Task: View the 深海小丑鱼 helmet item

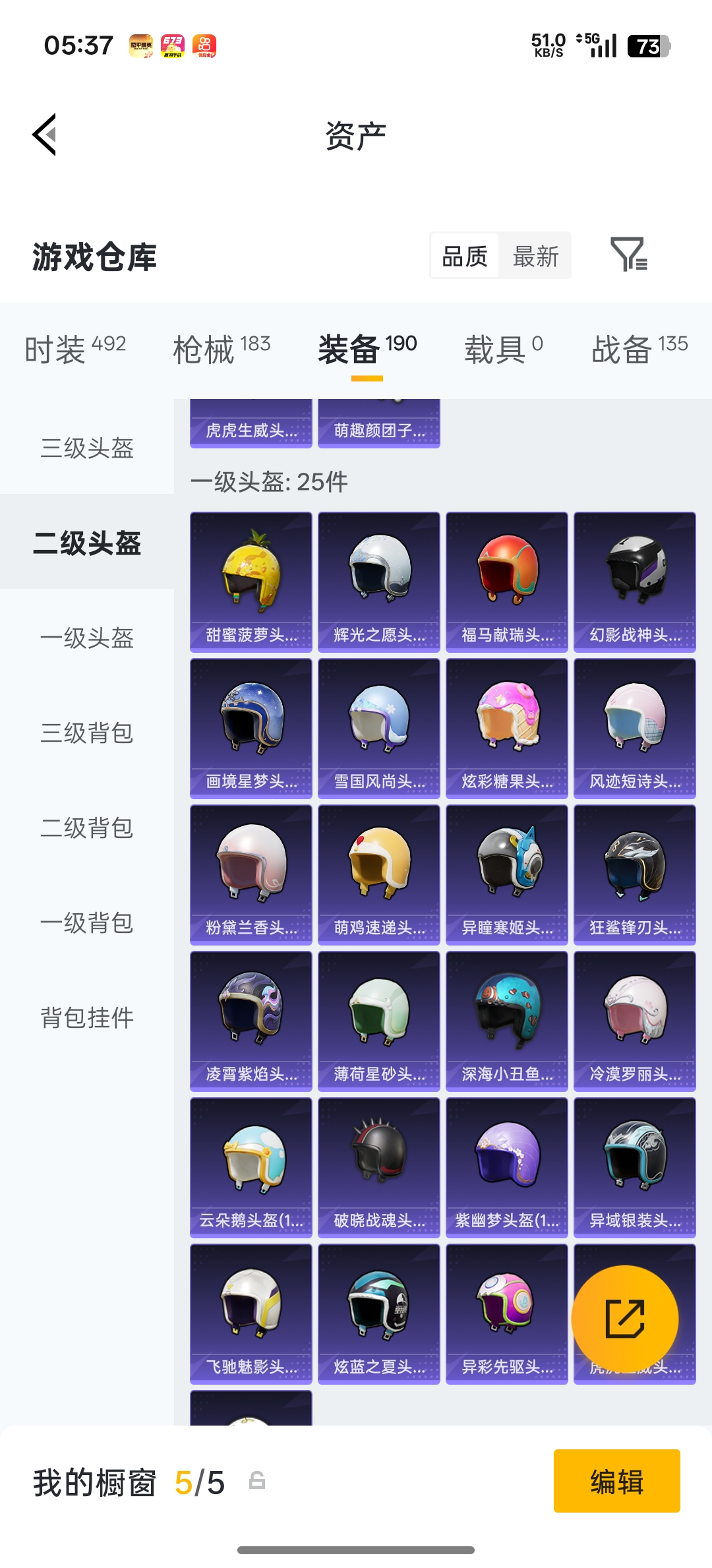Action: [506, 1021]
